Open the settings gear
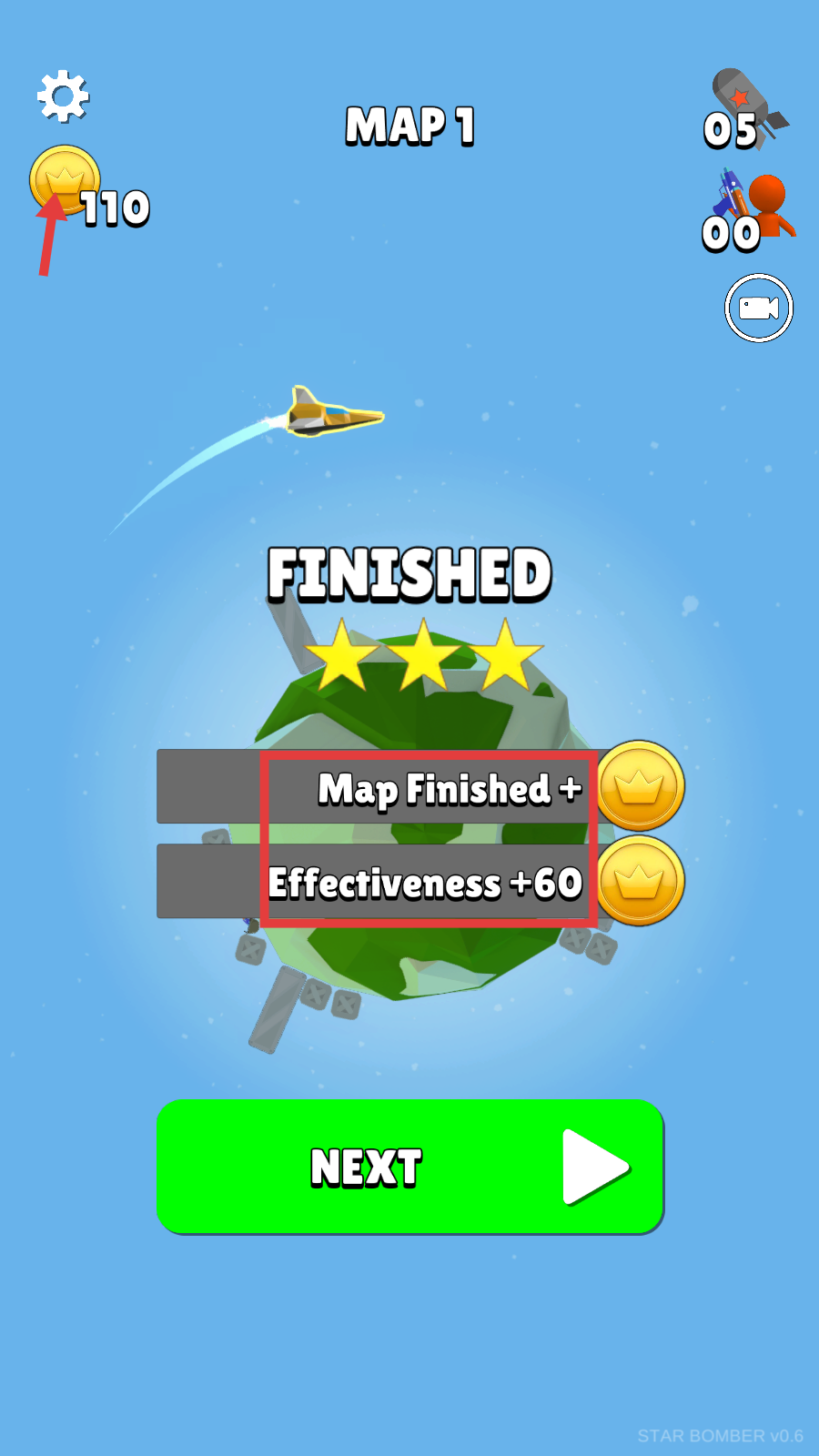819x1456 pixels. click(x=63, y=96)
